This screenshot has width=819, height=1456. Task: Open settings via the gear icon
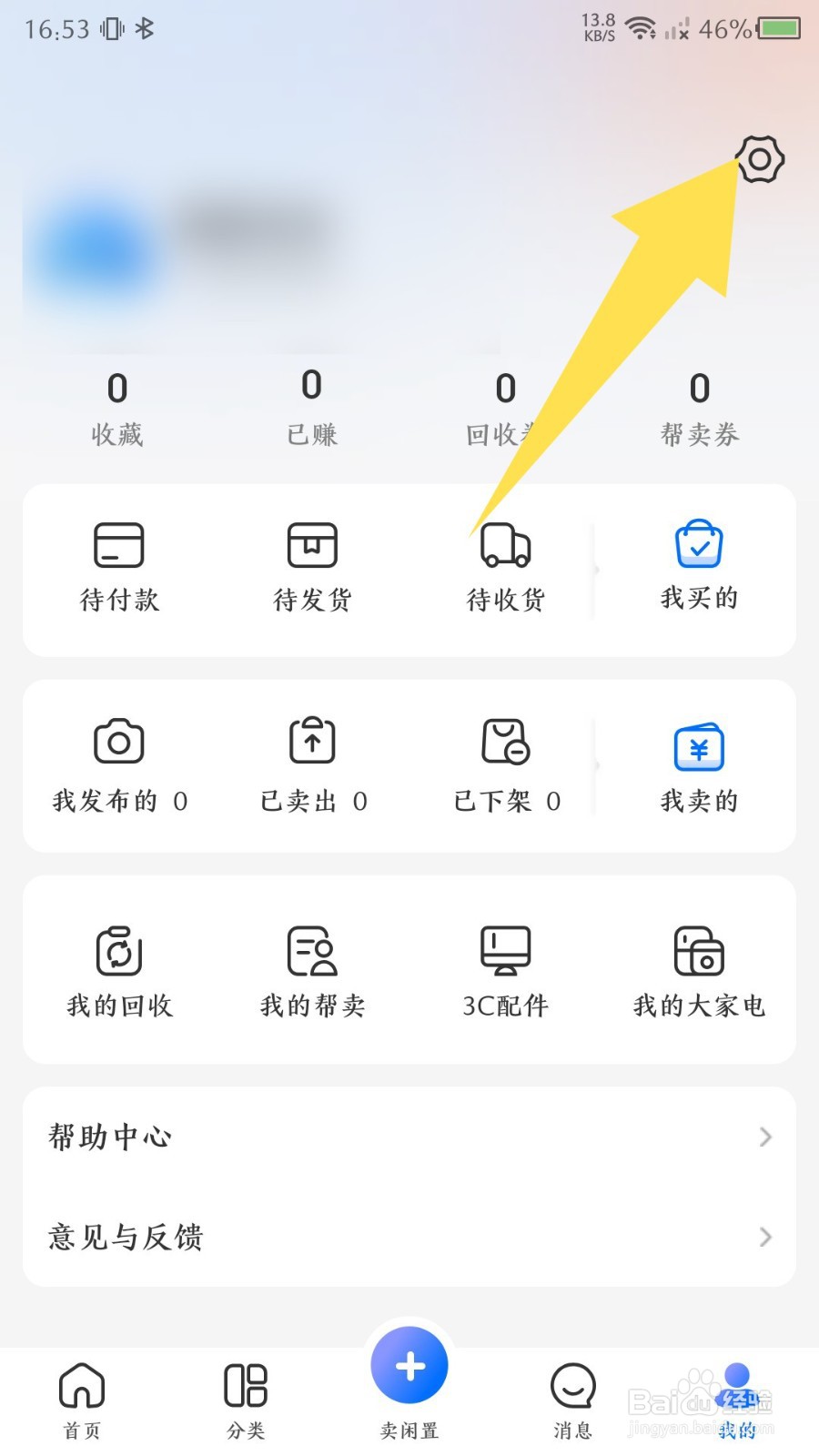pyautogui.click(x=760, y=160)
